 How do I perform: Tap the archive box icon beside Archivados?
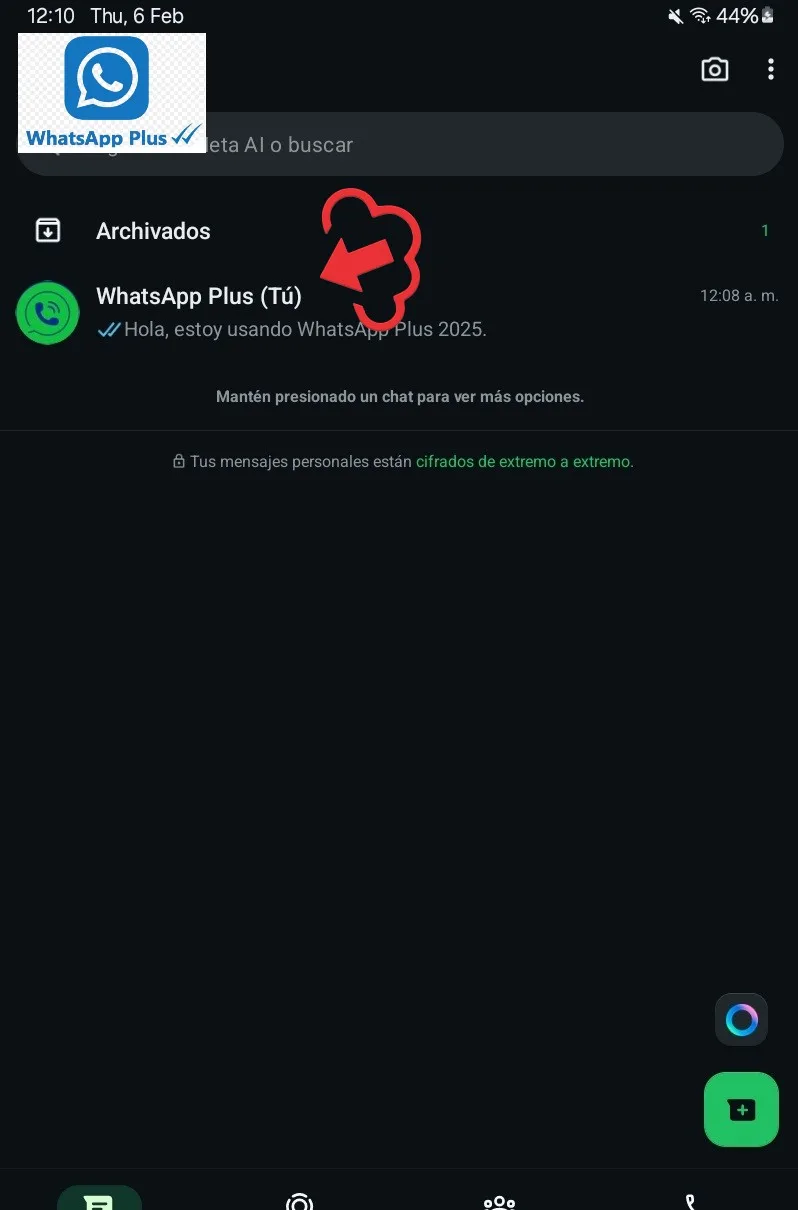(x=47, y=230)
